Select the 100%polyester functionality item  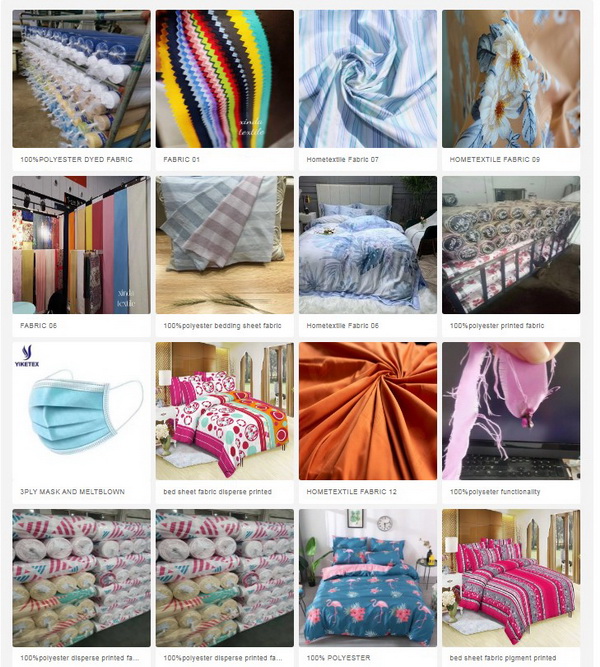click(511, 411)
